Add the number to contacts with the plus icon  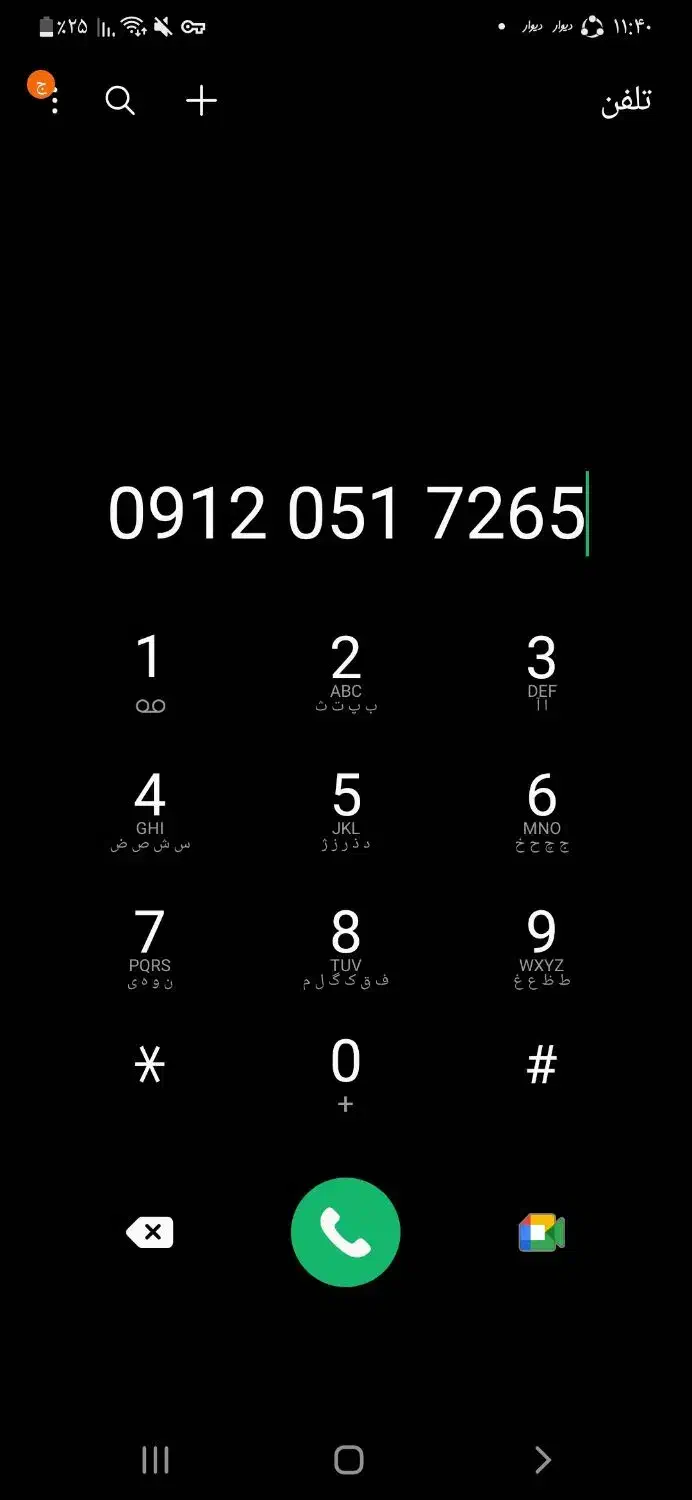coord(201,101)
